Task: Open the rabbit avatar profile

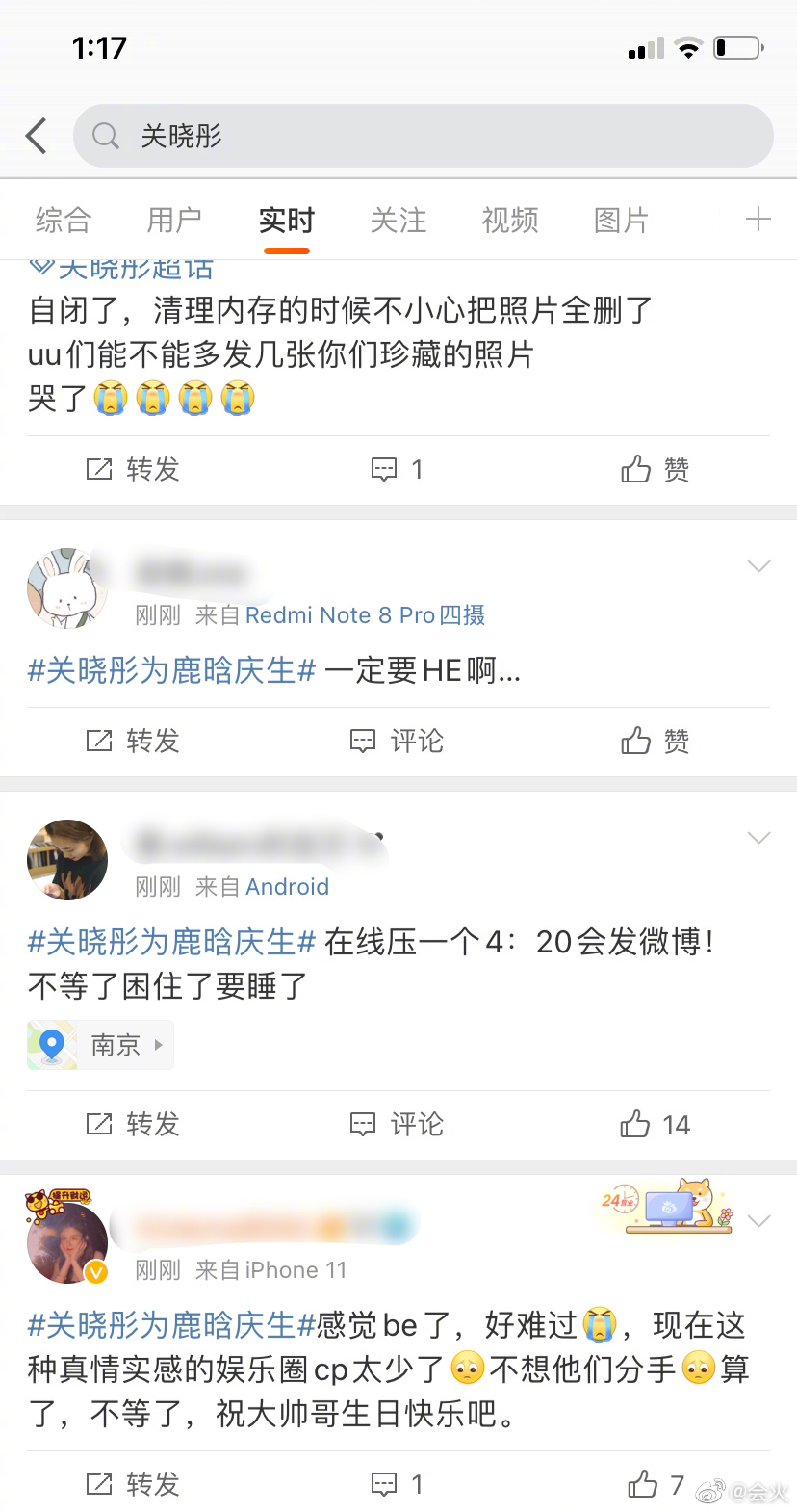Action: click(66, 589)
